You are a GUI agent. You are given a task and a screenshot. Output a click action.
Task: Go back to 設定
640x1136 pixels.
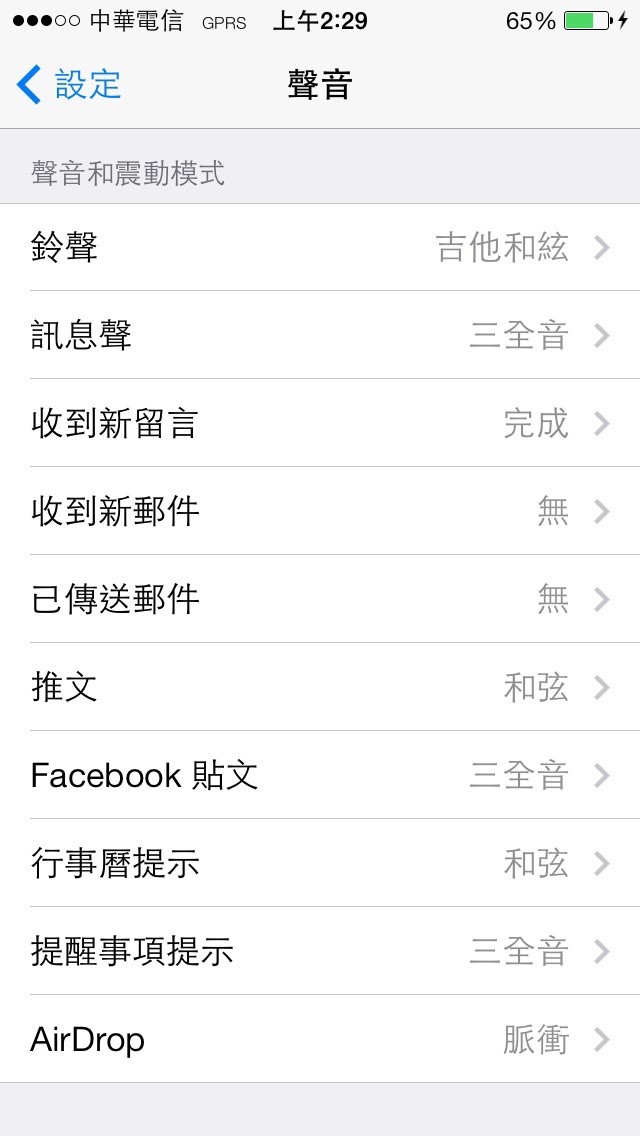pyautogui.click(x=69, y=84)
